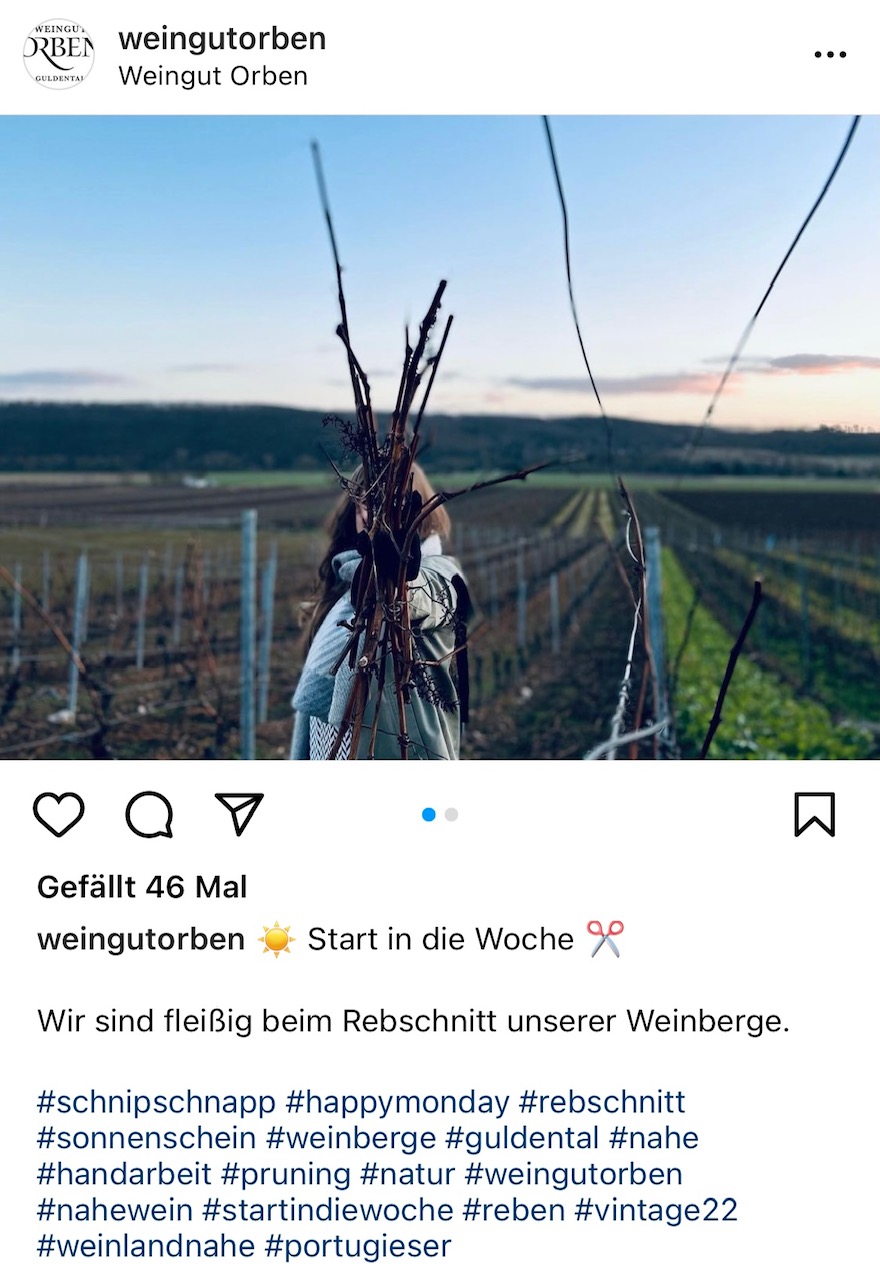Open Weingut Orben's profile picture
880x1280 pixels.
coord(58,54)
